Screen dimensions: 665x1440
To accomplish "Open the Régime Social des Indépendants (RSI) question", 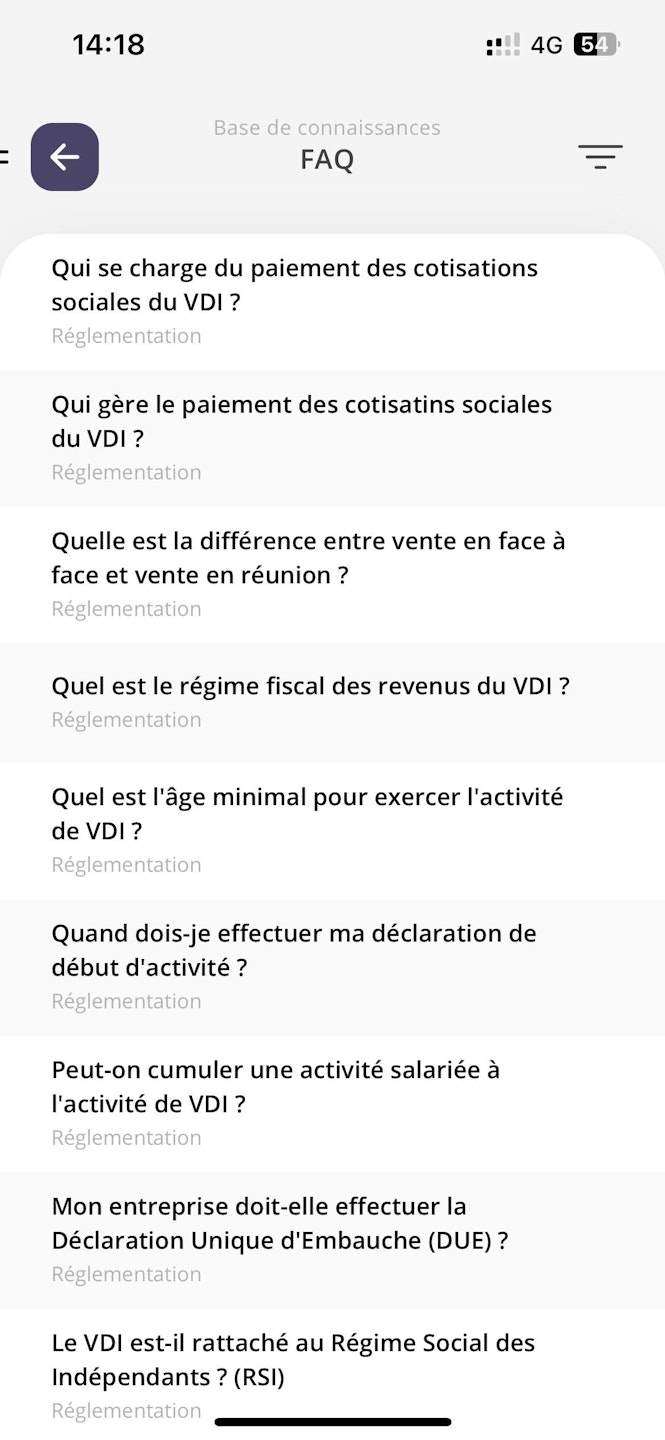I will [293, 1359].
